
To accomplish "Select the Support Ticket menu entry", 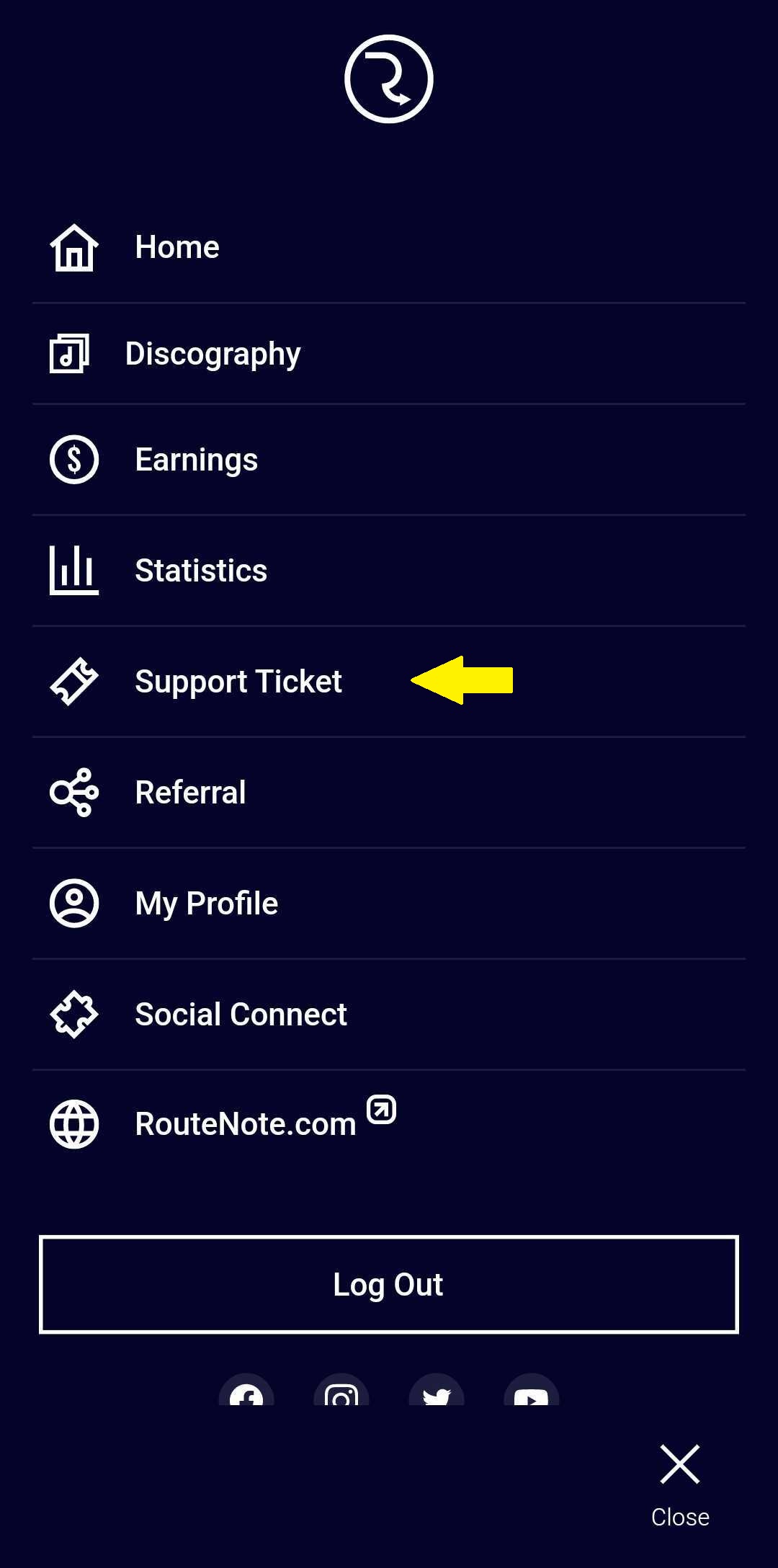I will click(x=239, y=681).
